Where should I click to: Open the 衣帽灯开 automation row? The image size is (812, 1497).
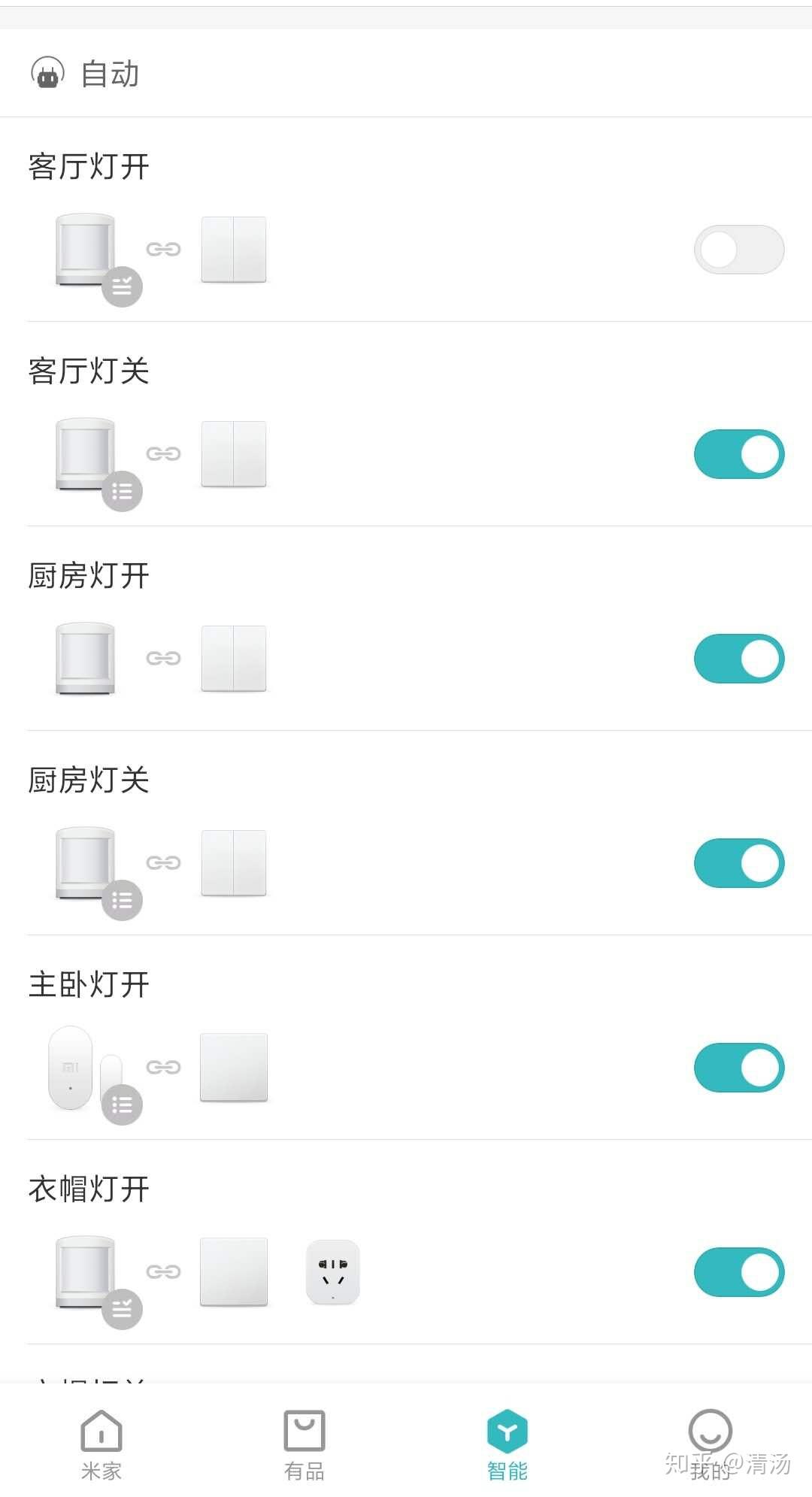(x=89, y=1189)
